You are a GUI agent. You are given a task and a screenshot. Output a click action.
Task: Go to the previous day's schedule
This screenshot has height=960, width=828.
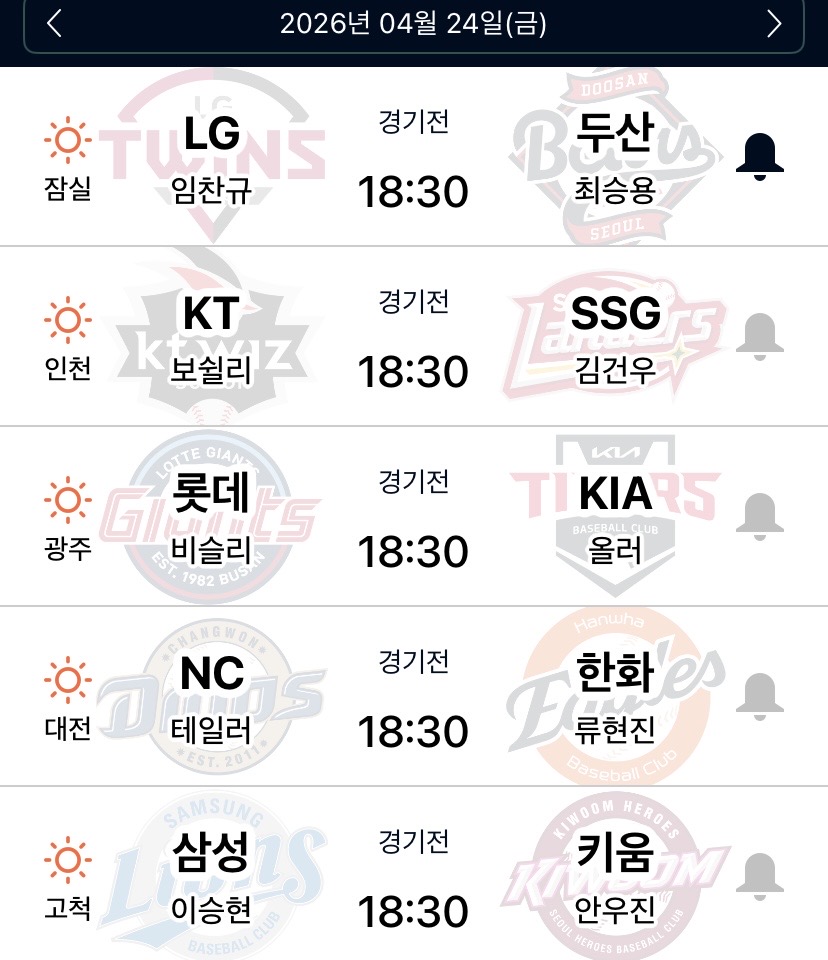tap(54, 25)
